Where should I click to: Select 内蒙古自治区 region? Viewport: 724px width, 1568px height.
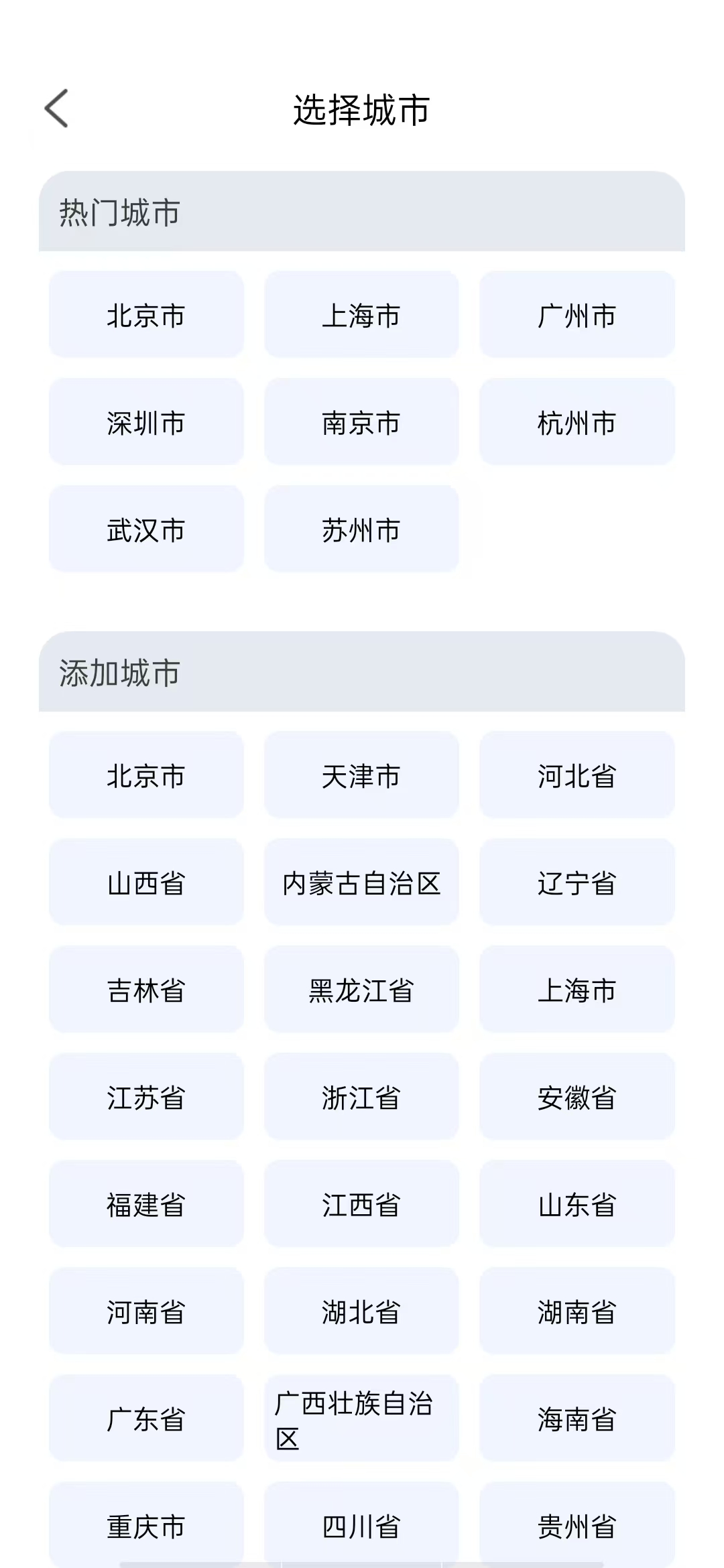(361, 883)
